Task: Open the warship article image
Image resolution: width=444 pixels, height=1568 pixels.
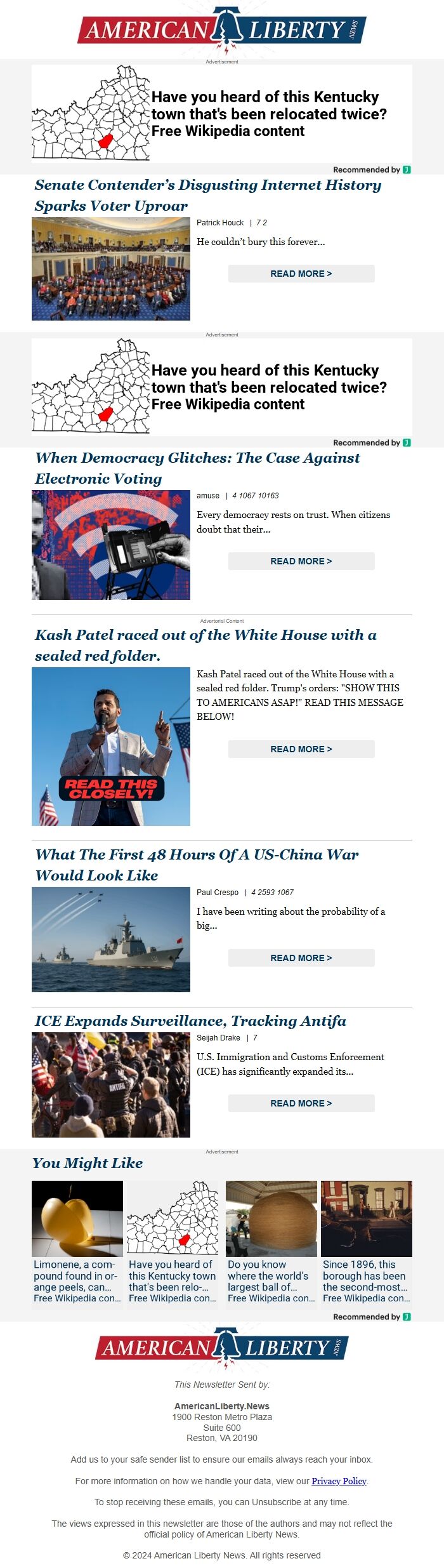Action: click(x=111, y=939)
